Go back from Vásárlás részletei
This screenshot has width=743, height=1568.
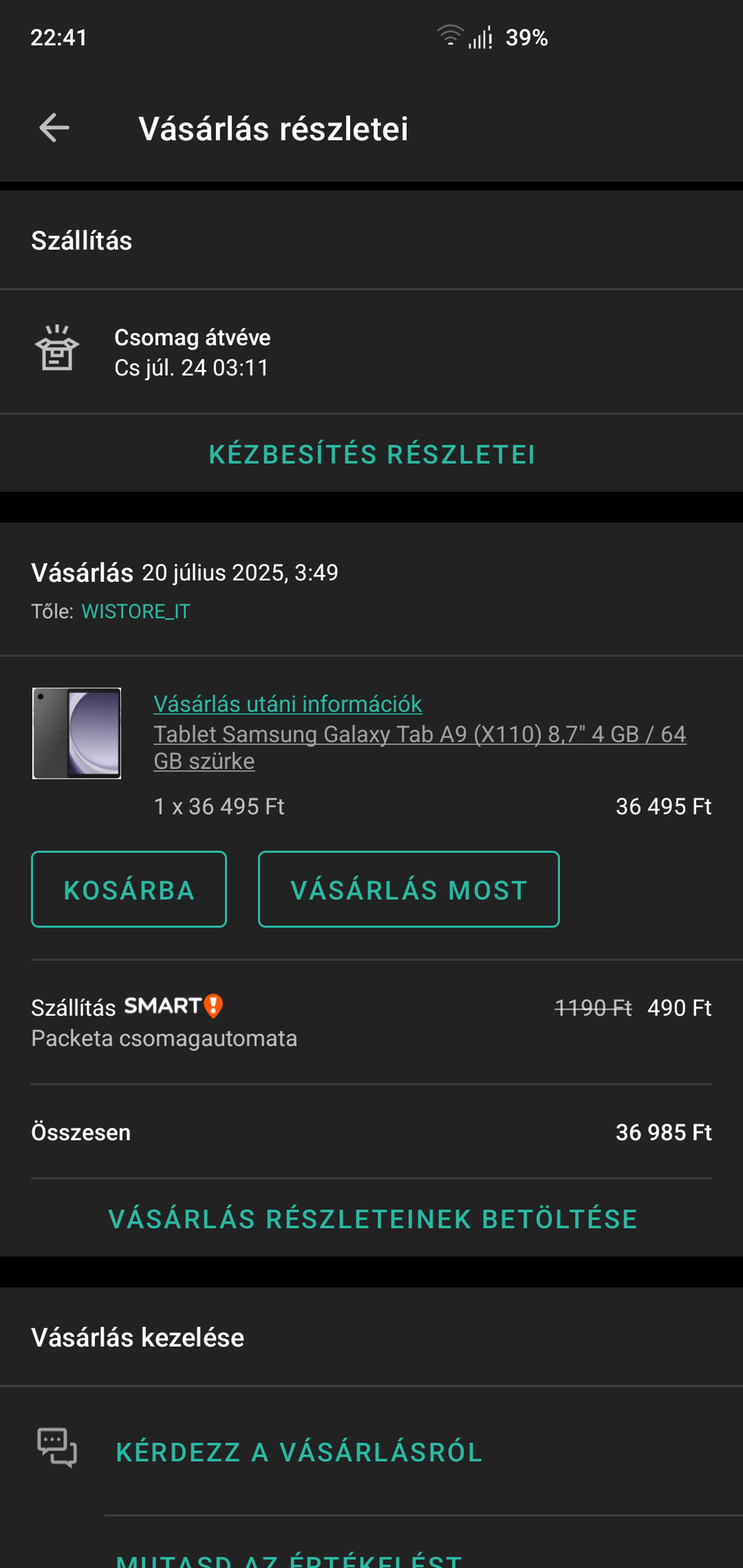click(x=54, y=128)
